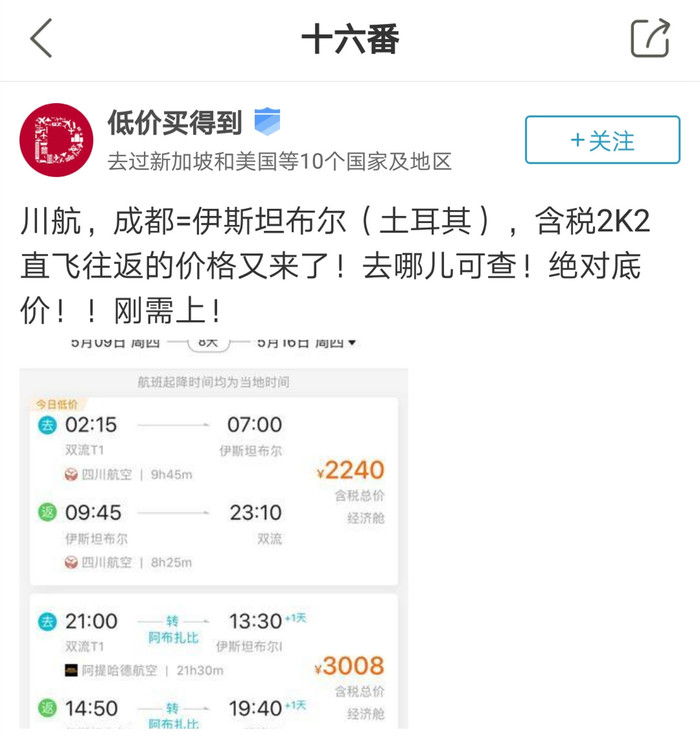
Task: Share this post via top-right icon
Action: [649, 39]
